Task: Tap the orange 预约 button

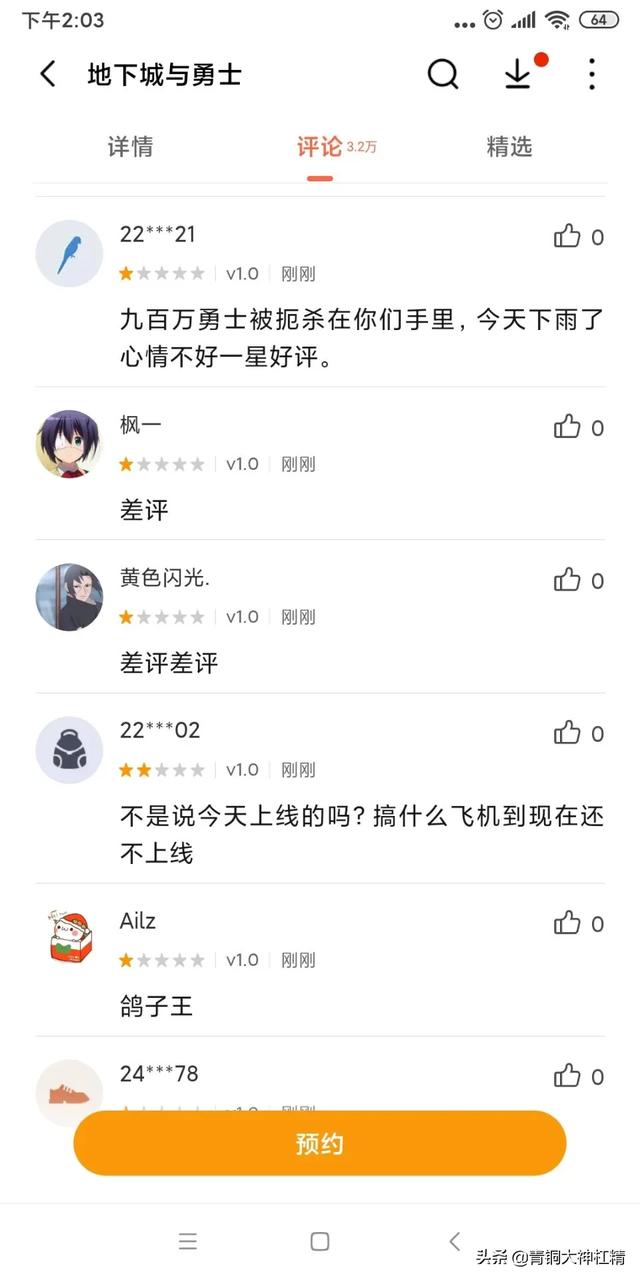Action: coord(320,1143)
